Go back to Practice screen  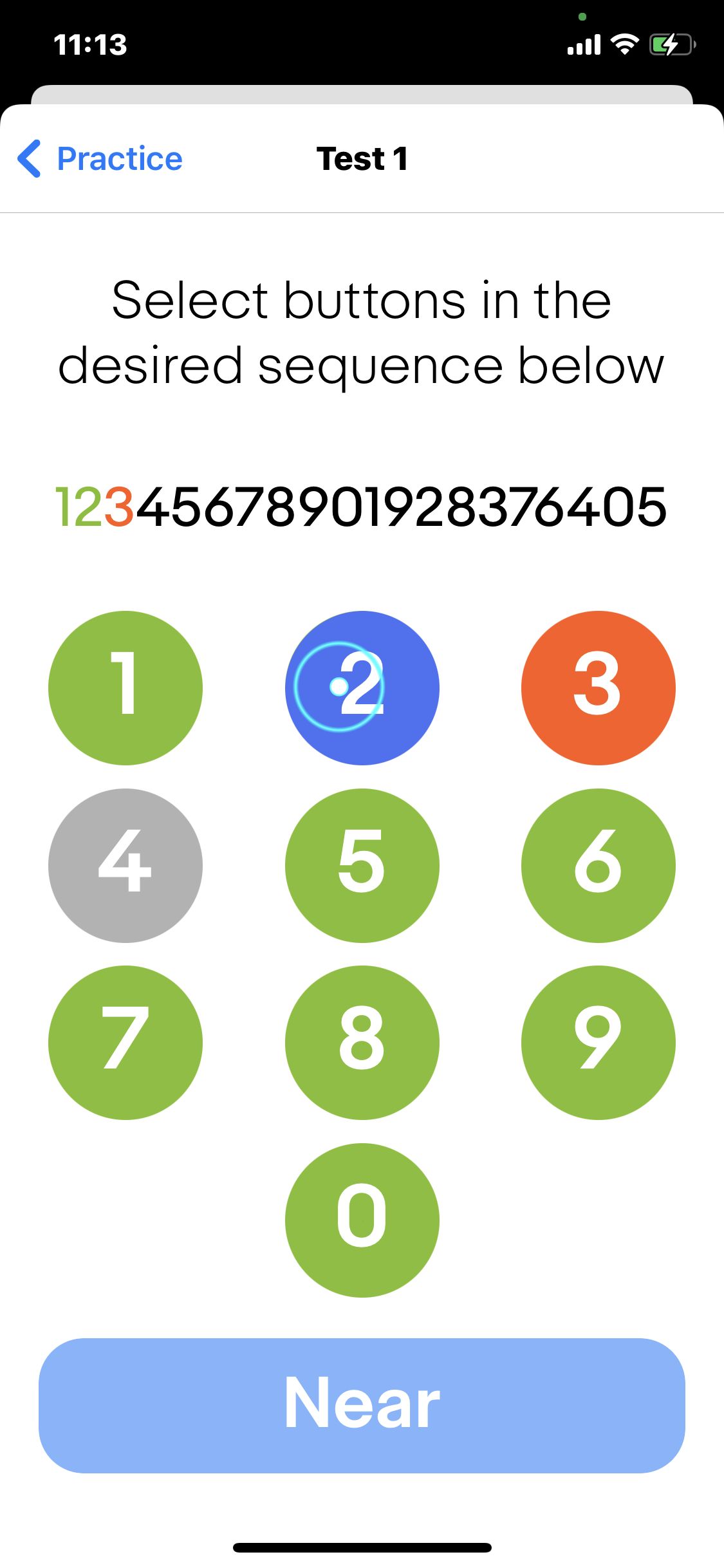(x=101, y=158)
